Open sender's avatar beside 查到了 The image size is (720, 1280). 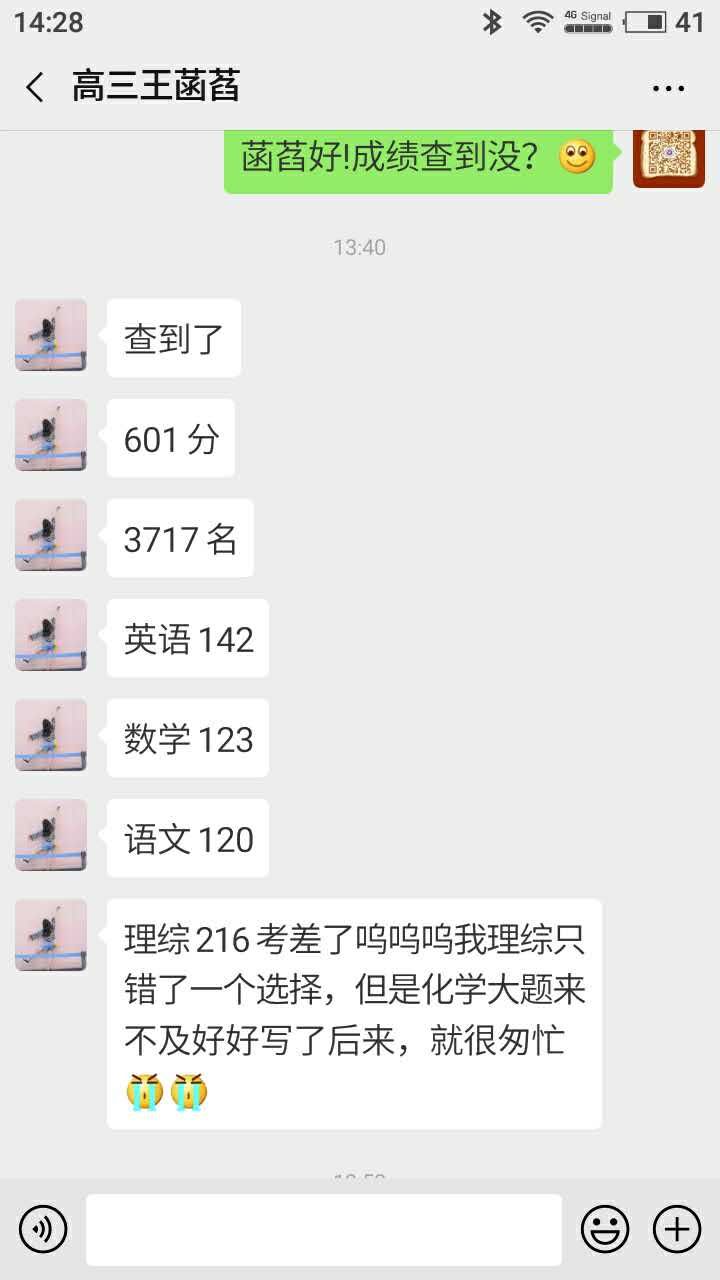click(51, 336)
